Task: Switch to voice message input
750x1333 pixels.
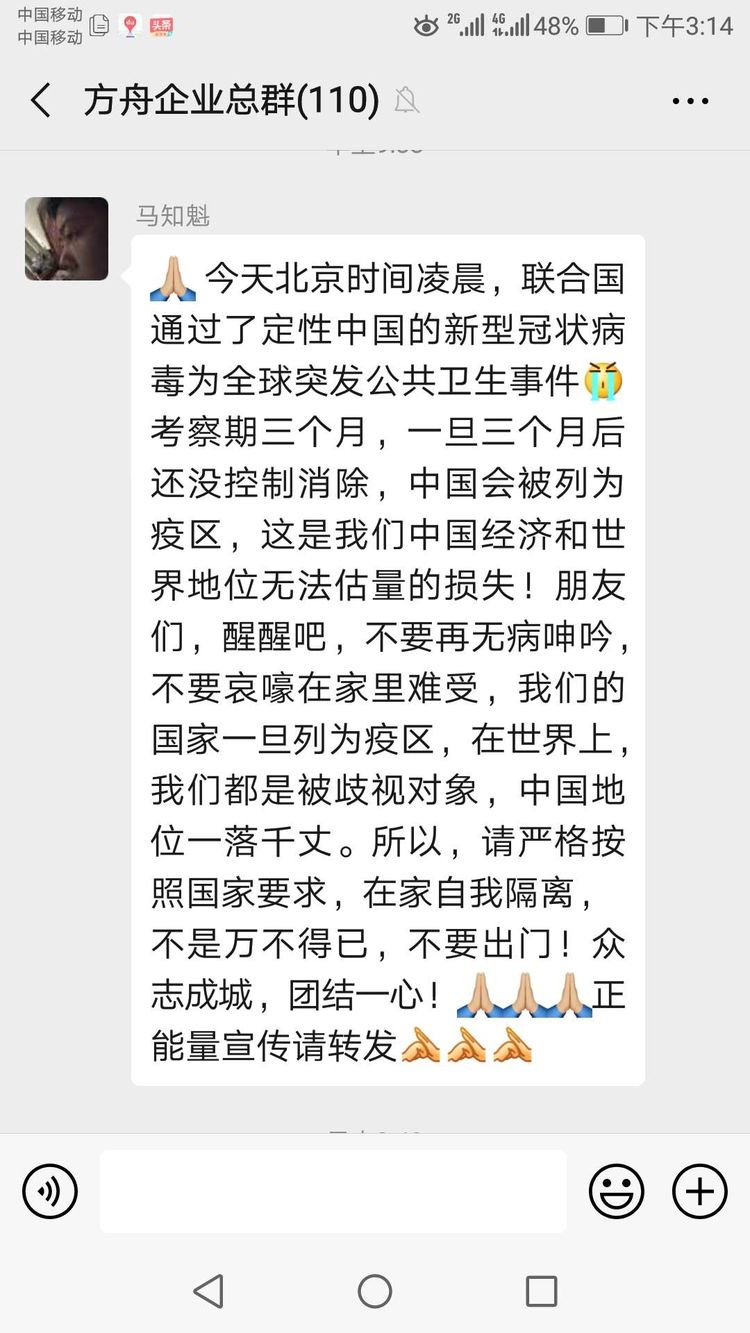Action: 50,1191
